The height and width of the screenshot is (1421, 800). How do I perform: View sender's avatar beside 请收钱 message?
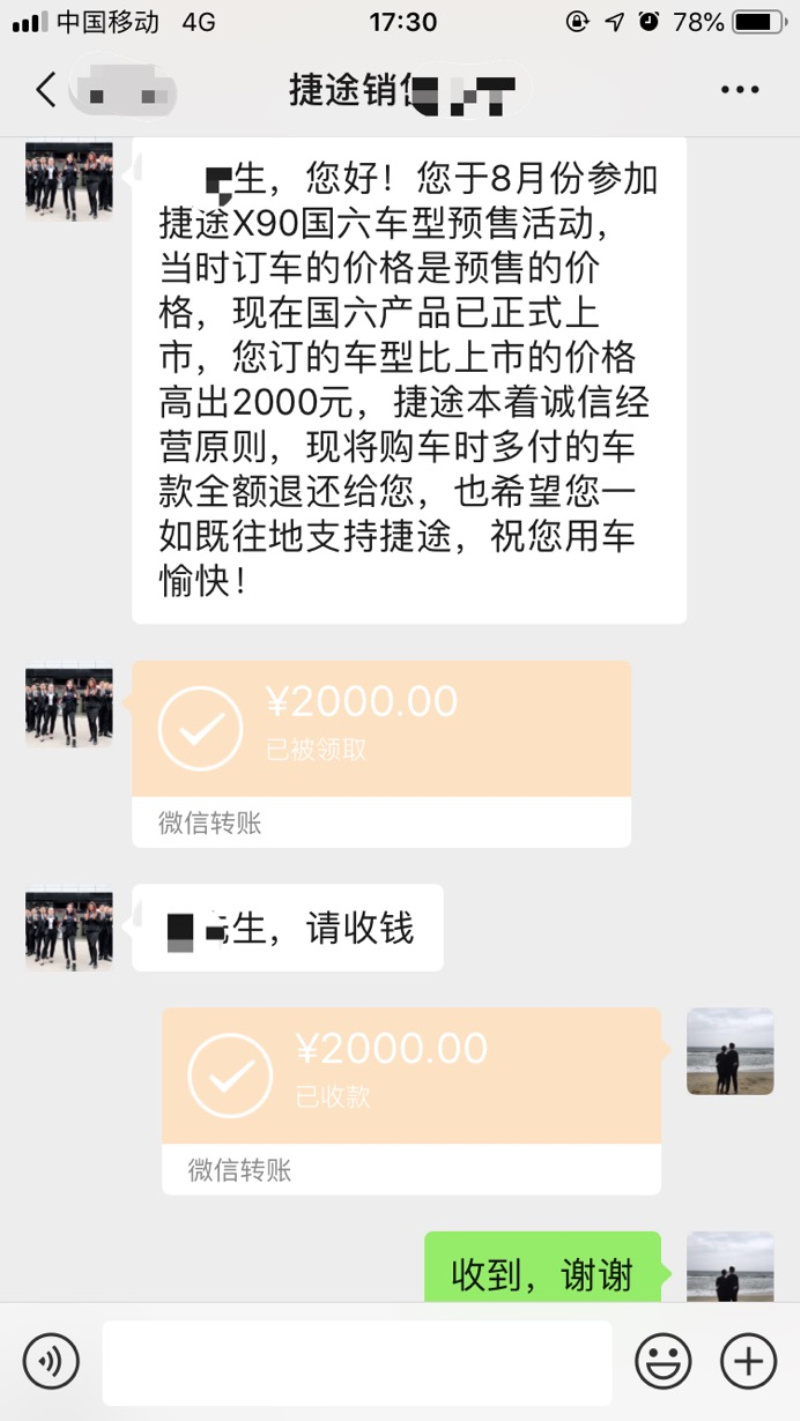point(69,927)
